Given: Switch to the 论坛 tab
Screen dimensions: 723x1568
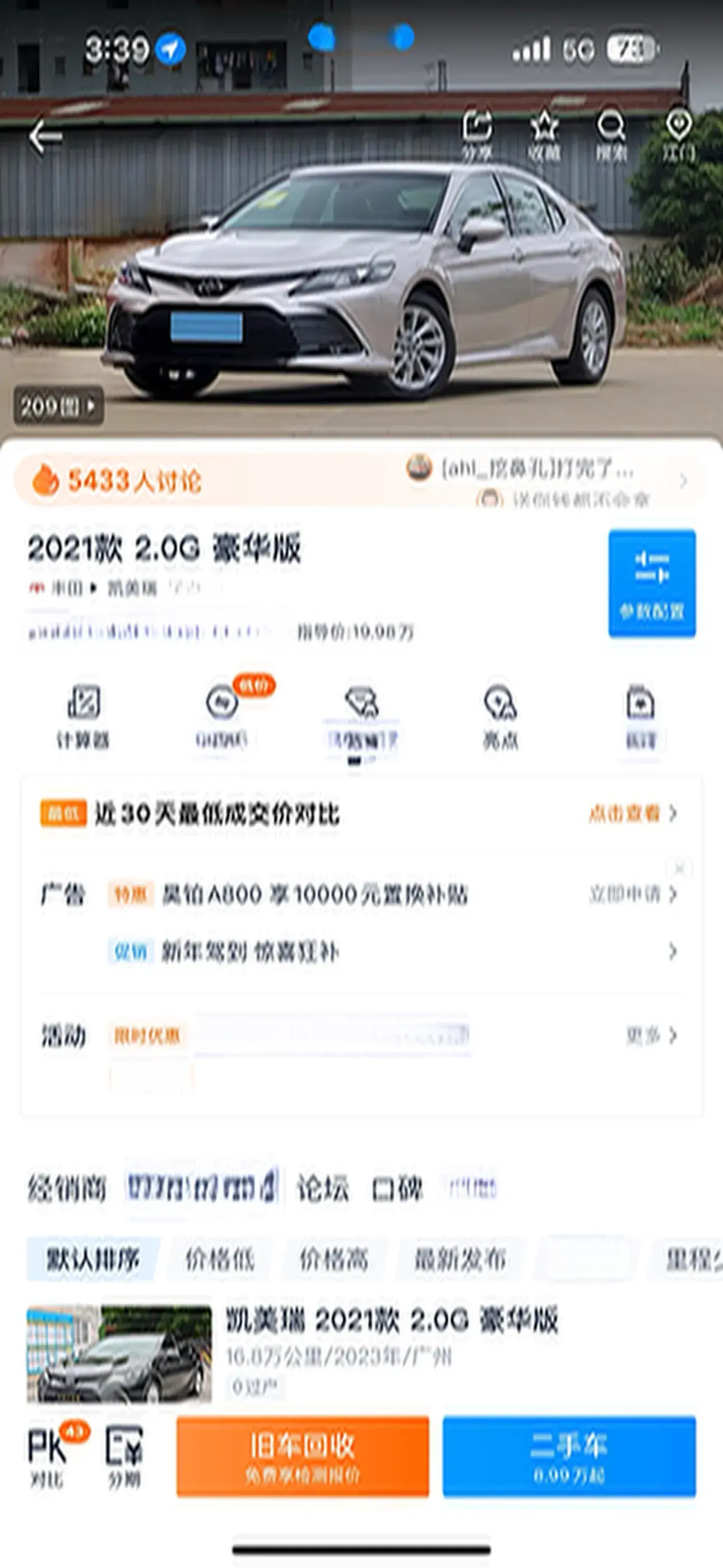Looking at the screenshot, I should [323, 1188].
